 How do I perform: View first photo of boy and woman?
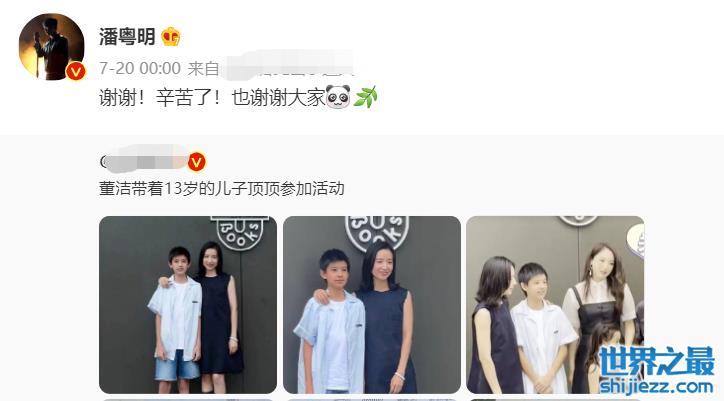[188, 304]
